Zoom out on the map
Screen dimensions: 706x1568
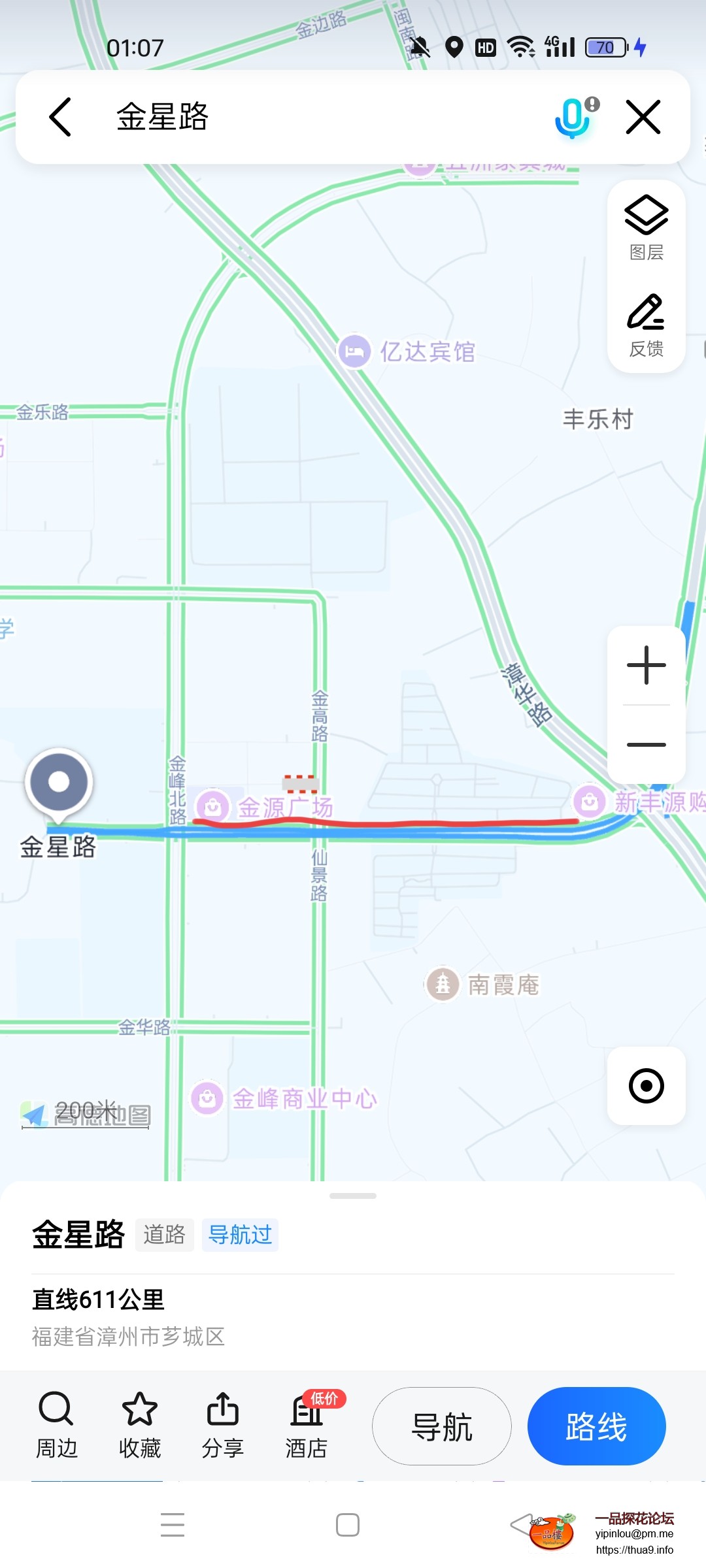point(646,745)
